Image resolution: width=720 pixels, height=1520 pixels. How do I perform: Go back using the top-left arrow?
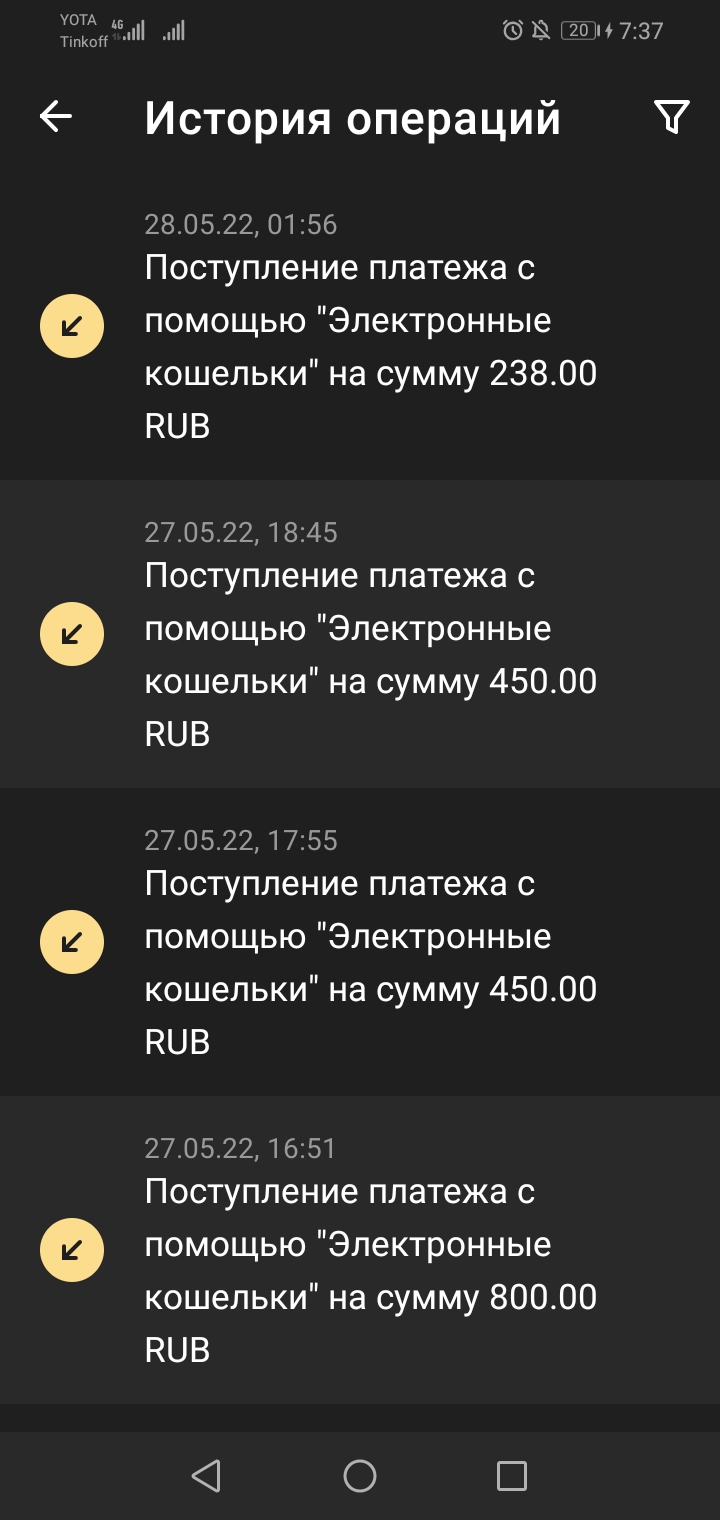point(56,117)
